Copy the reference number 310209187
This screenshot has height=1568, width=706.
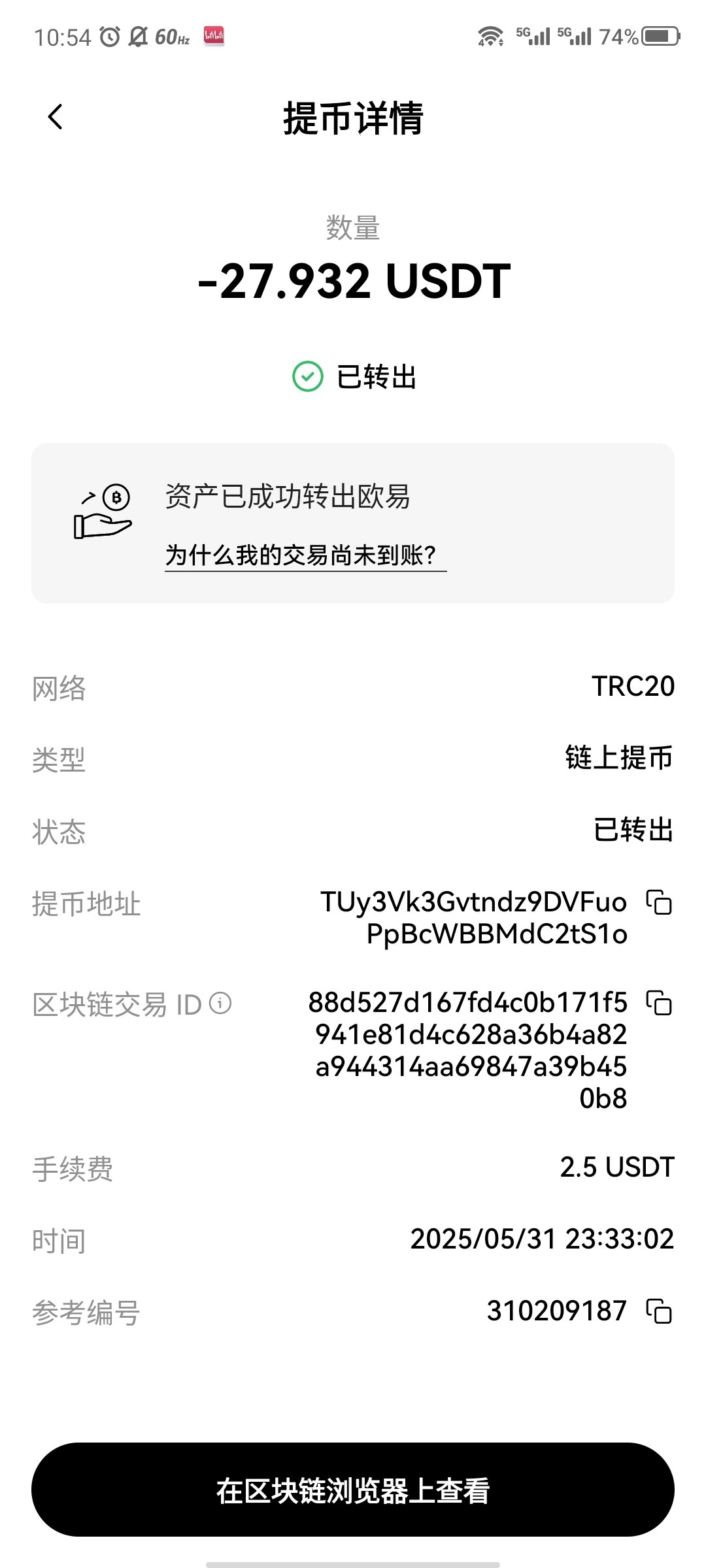659,1311
